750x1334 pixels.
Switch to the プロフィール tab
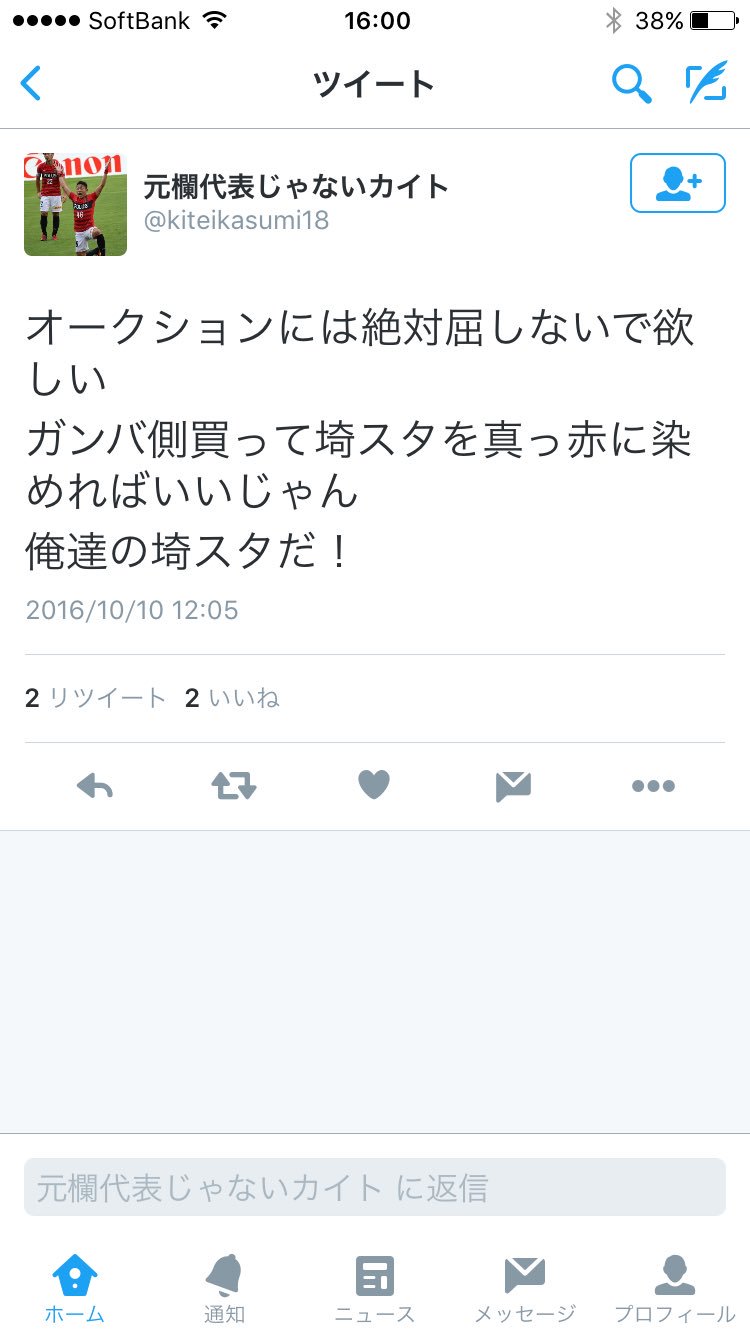tap(675, 1288)
